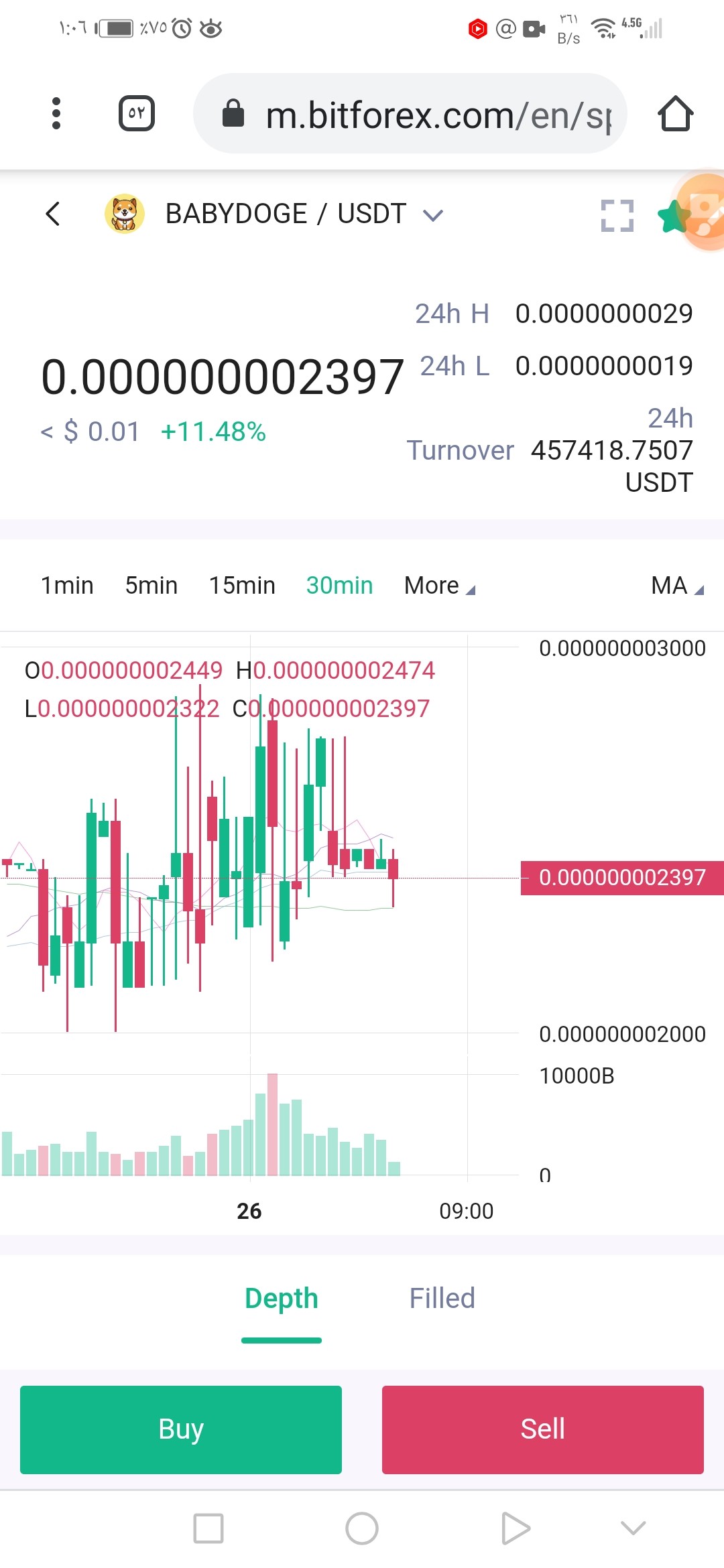
Task: Switch to the Depth tab
Action: 282,1299
